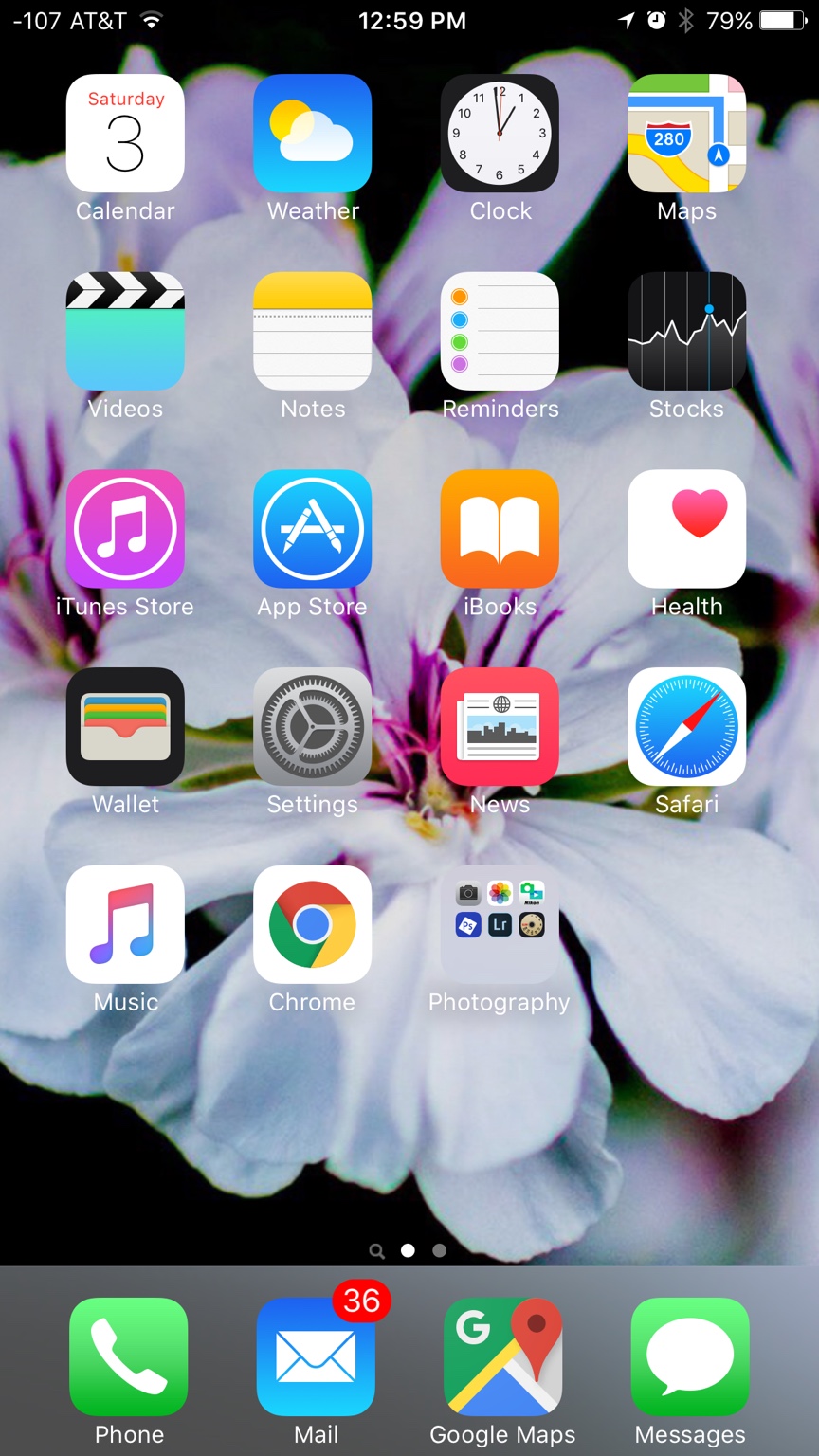This screenshot has width=819, height=1456.
Task: Open the Chrome browser
Action: [313, 924]
